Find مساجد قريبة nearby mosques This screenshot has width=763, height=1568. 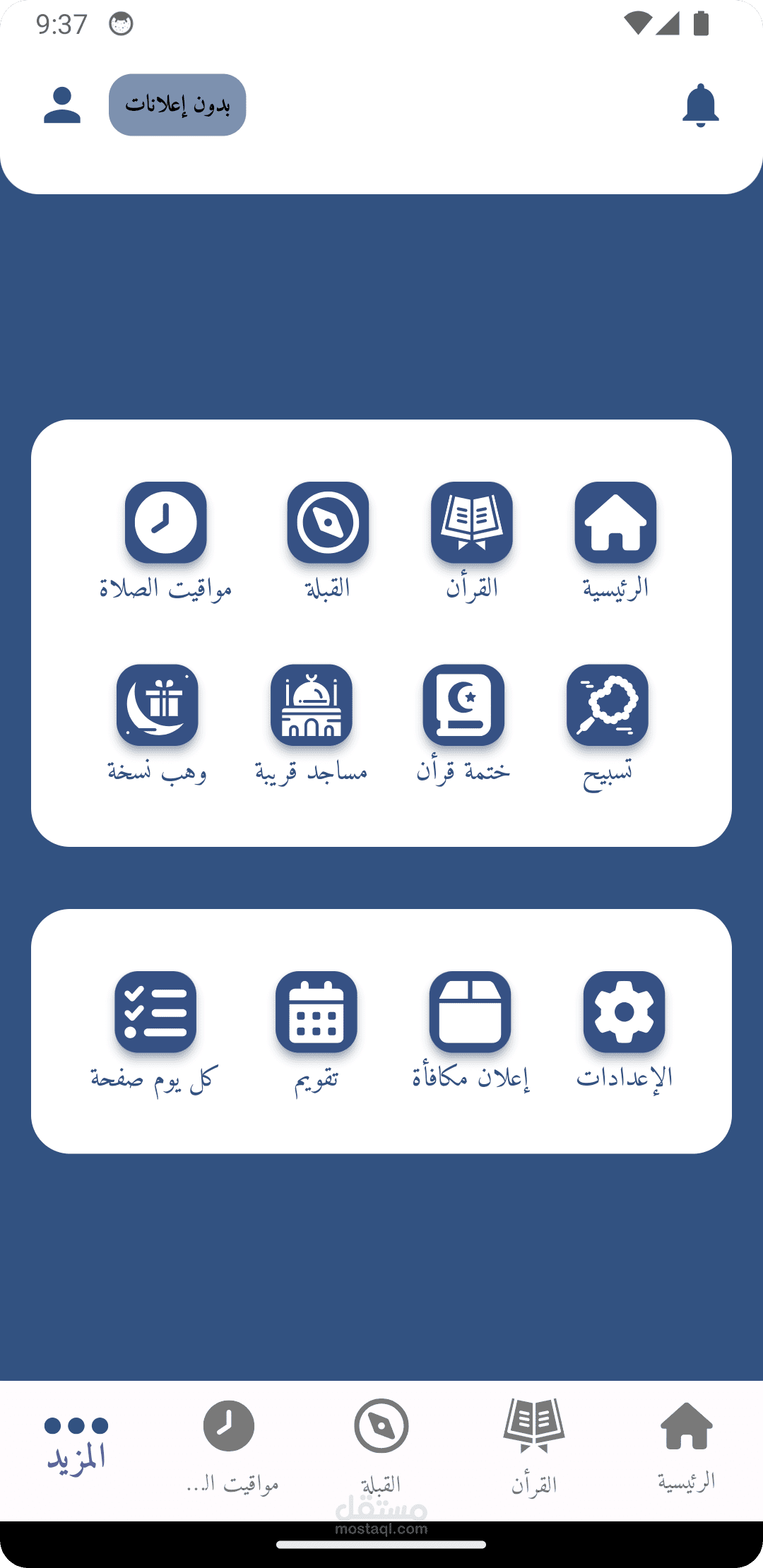312,706
